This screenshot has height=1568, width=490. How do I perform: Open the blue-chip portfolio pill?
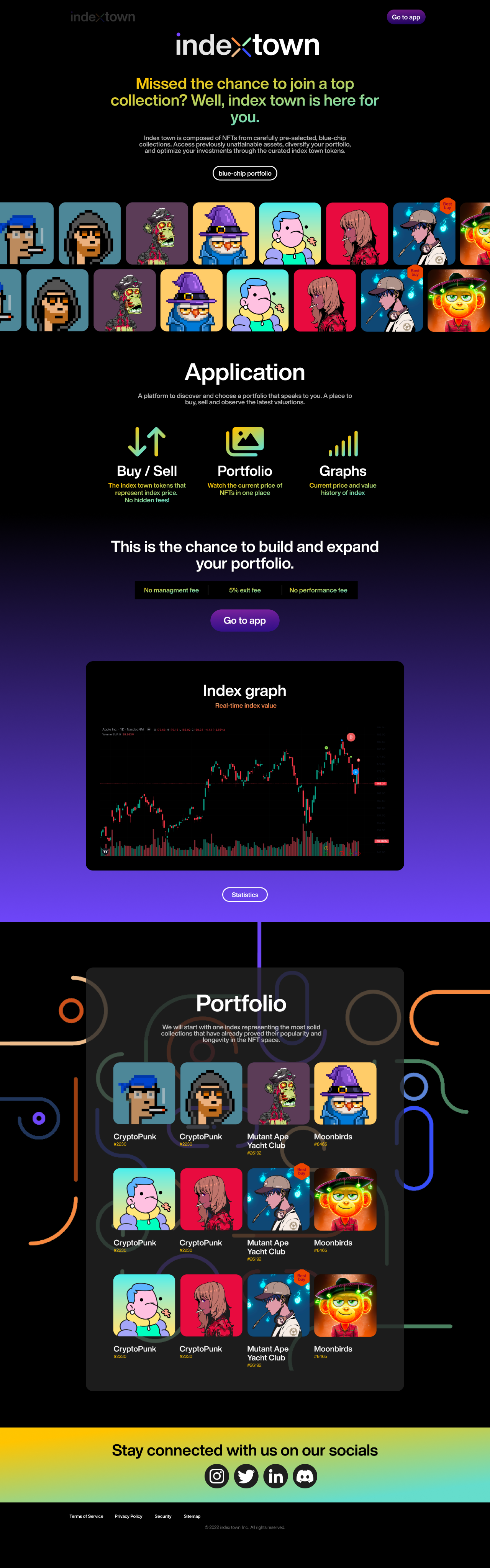coord(244,173)
